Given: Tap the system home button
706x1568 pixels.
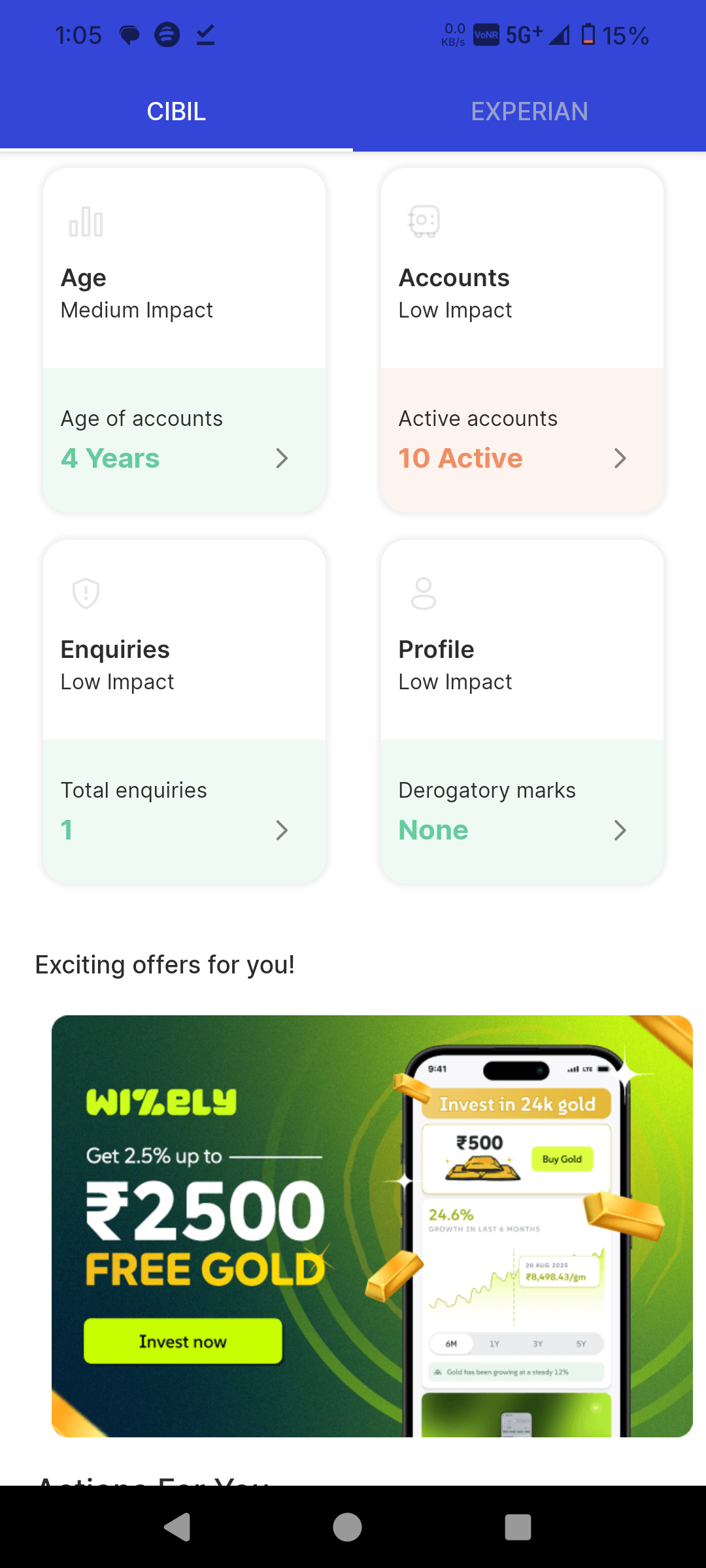Looking at the screenshot, I should click(347, 1527).
